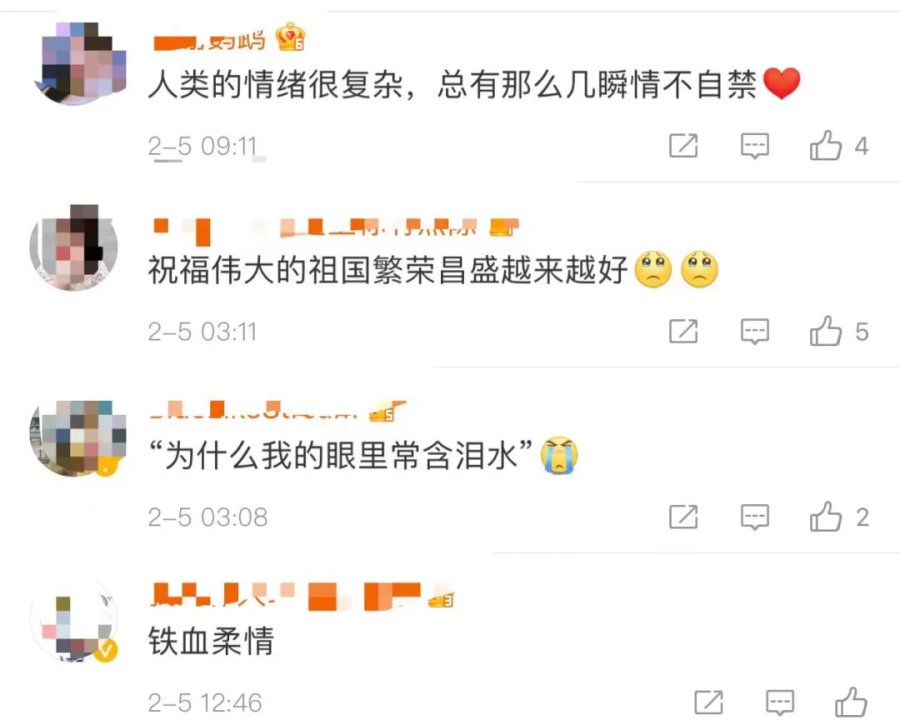Repost the comment 为什么我的眼里常含泪水
This screenshot has height=720, width=900.
tap(683, 517)
